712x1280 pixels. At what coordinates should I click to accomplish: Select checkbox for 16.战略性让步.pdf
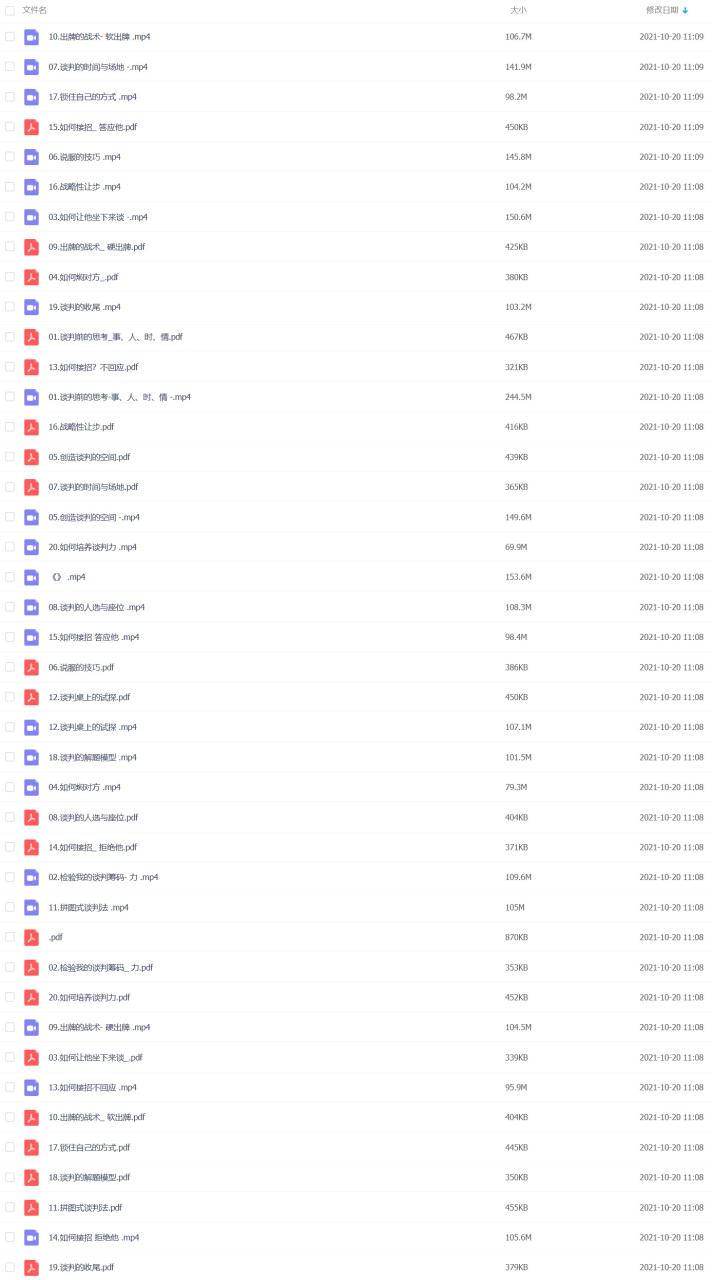(x=10, y=427)
